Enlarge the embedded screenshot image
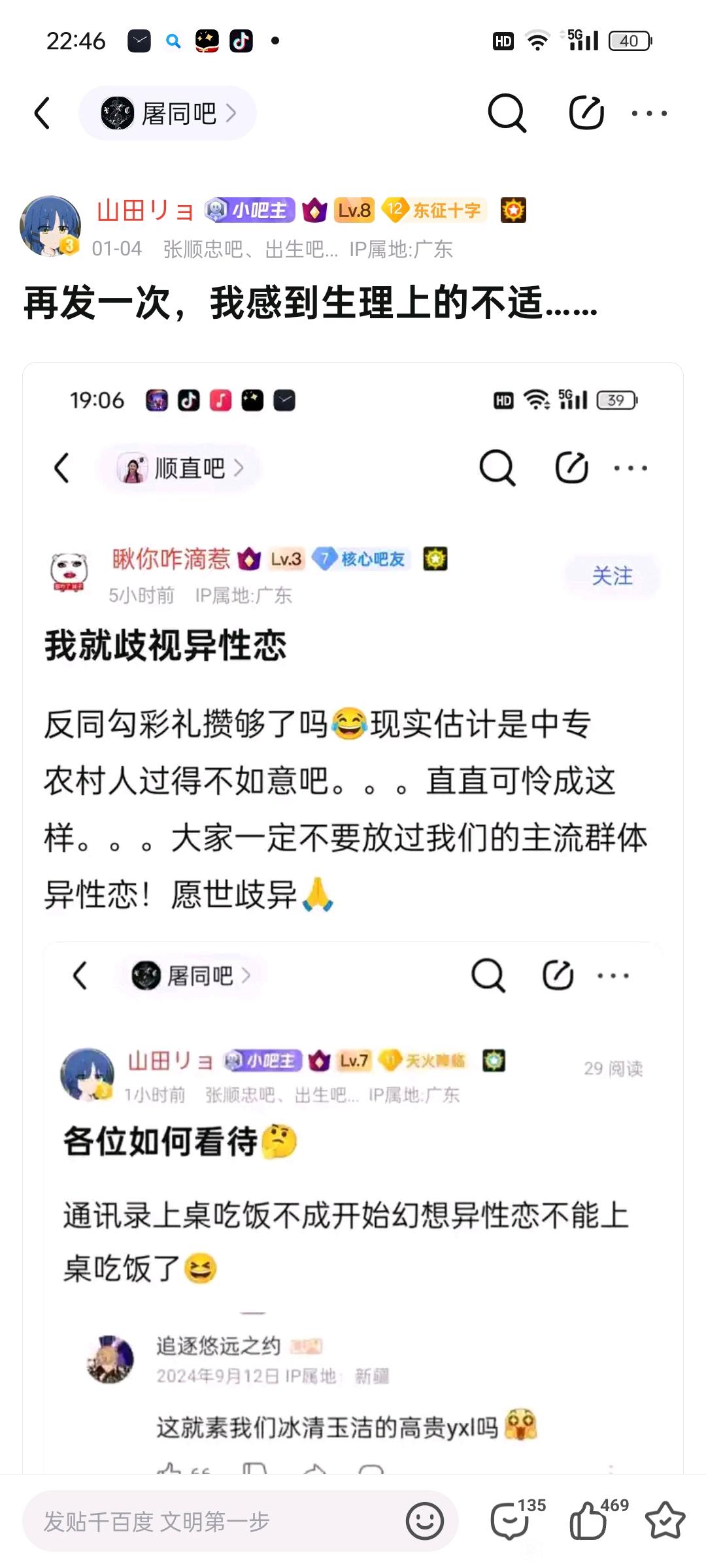706x1568 pixels. 353,915
